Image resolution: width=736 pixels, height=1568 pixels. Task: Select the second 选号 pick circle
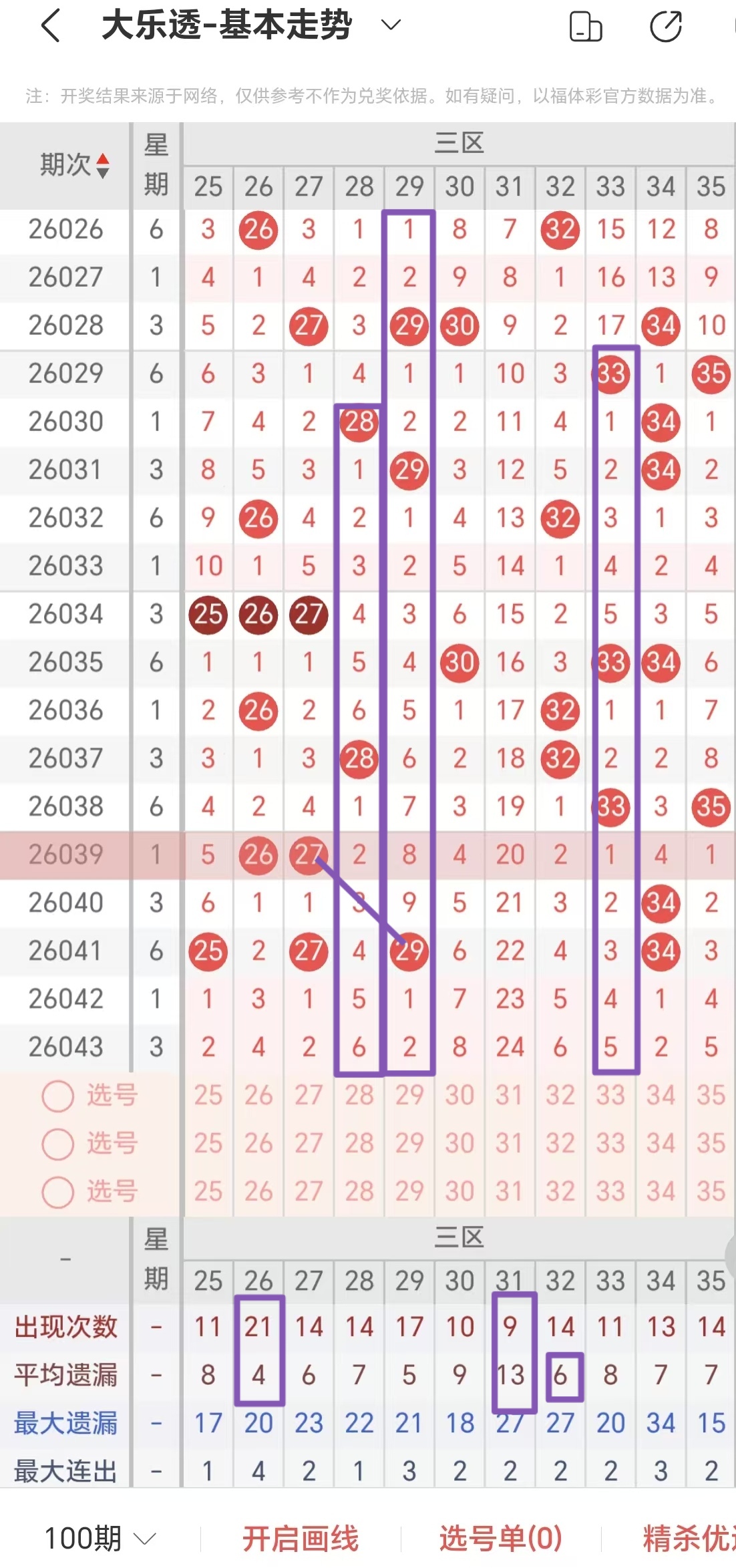[x=59, y=1144]
